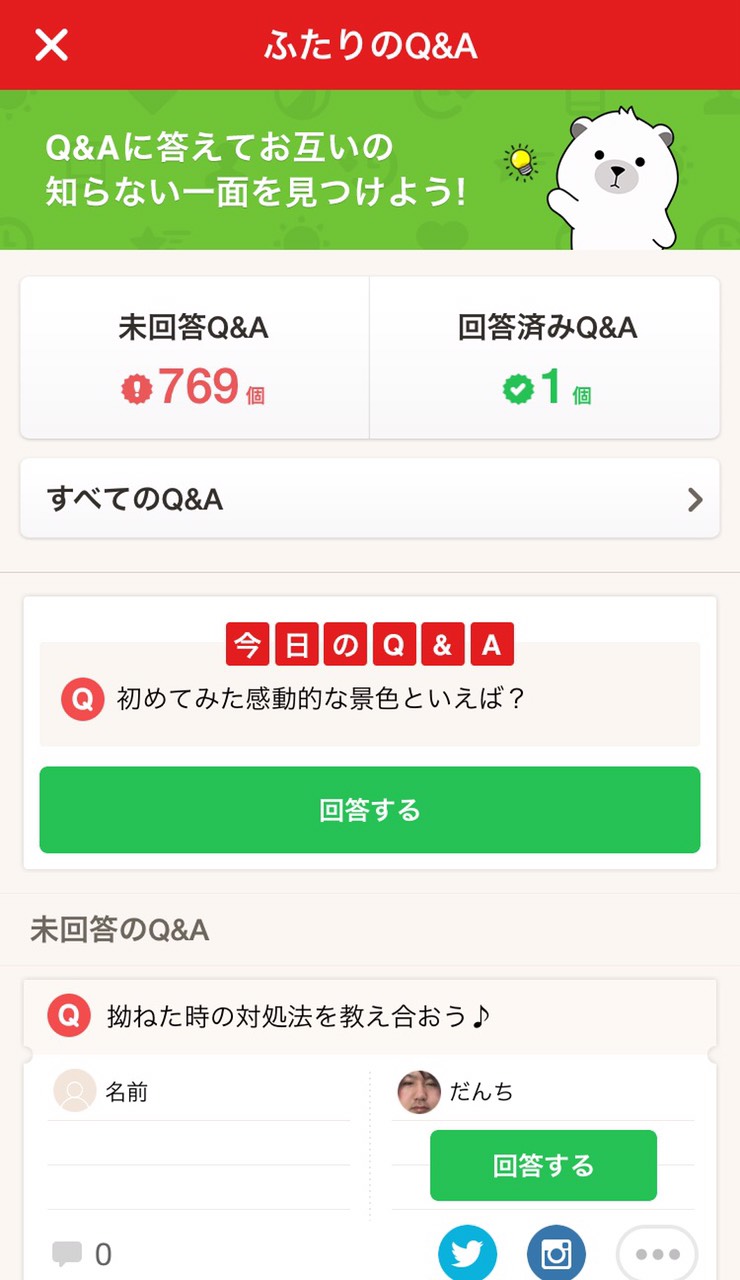This screenshot has width=740, height=1280.
Task: Tap 回答する for 今日のQ&A
Action: coord(370,810)
